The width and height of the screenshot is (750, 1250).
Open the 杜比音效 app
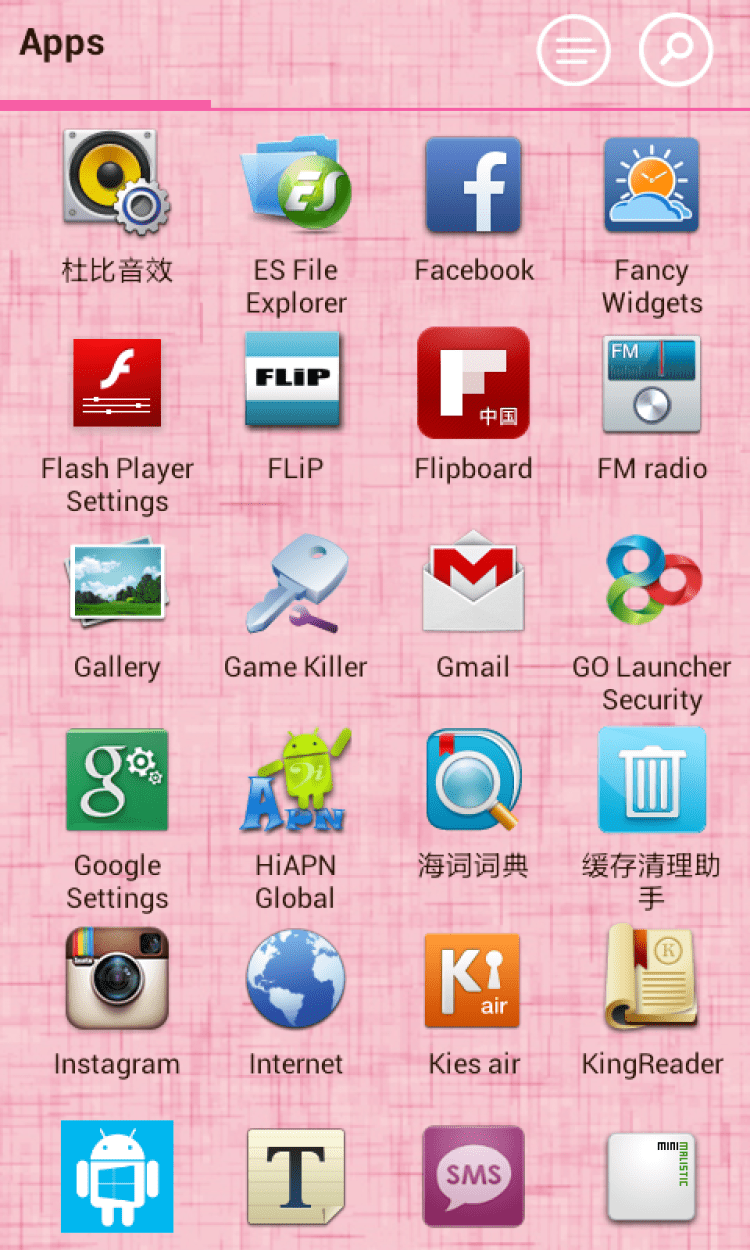[x=117, y=185]
